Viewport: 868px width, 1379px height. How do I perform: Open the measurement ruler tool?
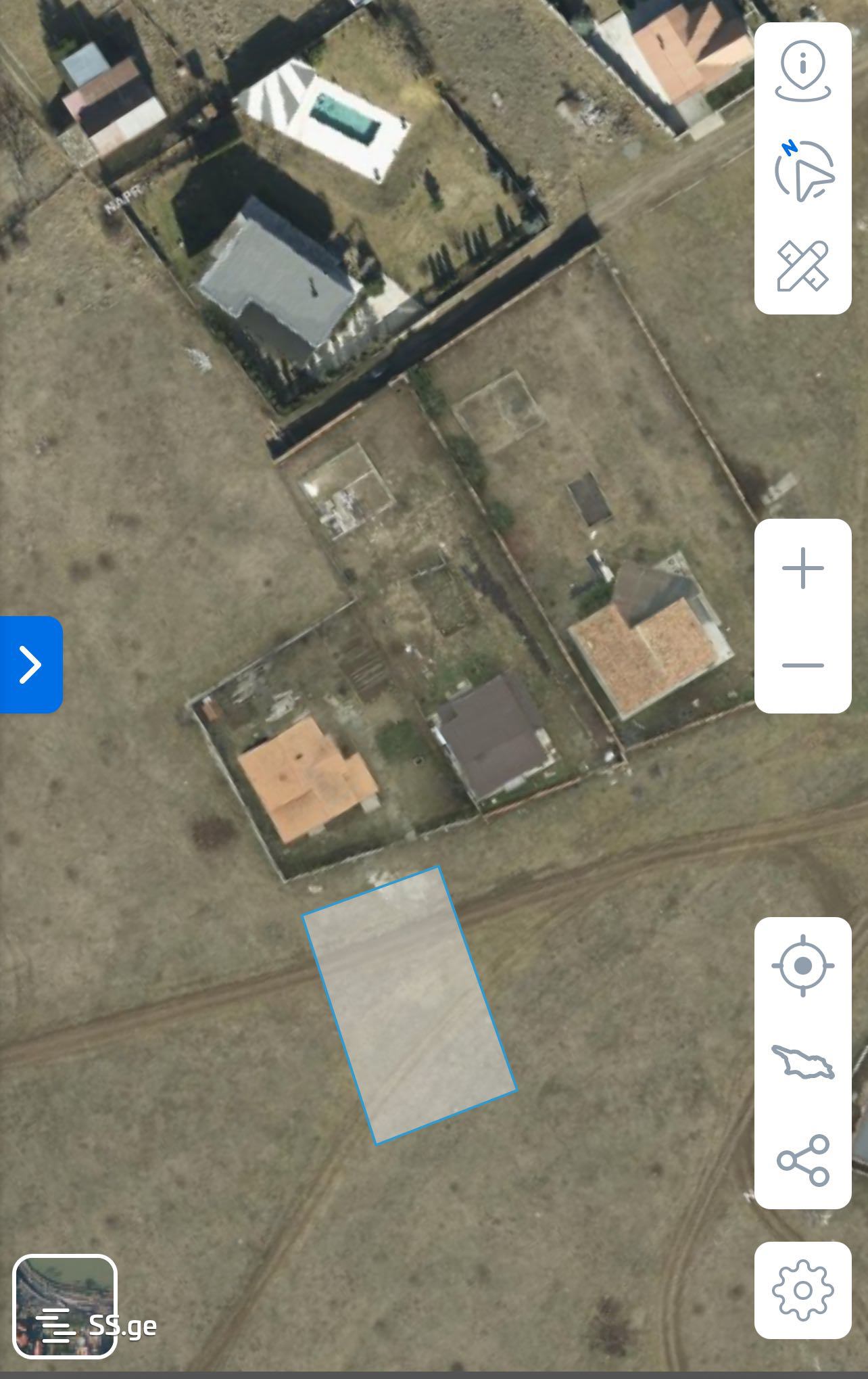tap(802, 266)
